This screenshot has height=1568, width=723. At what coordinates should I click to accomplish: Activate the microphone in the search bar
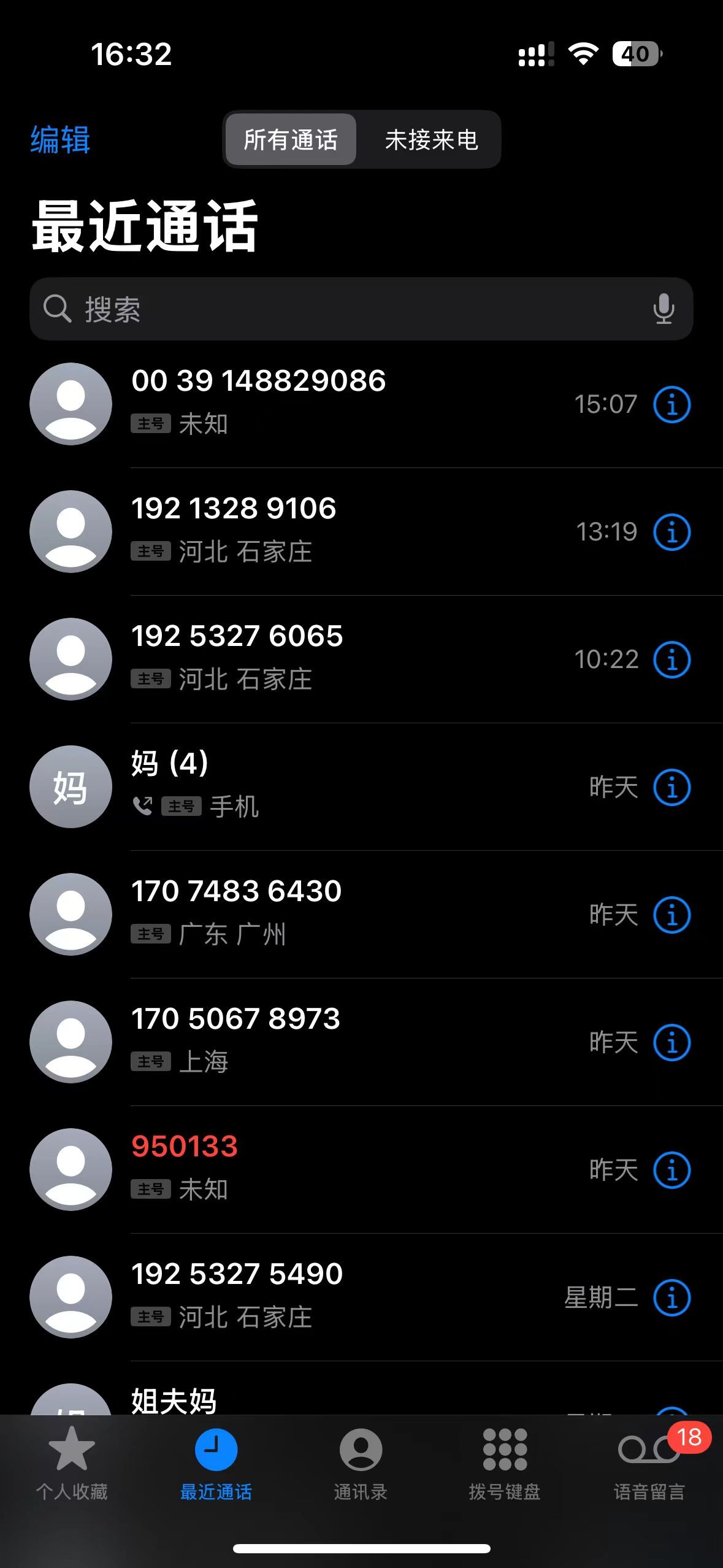pos(664,309)
